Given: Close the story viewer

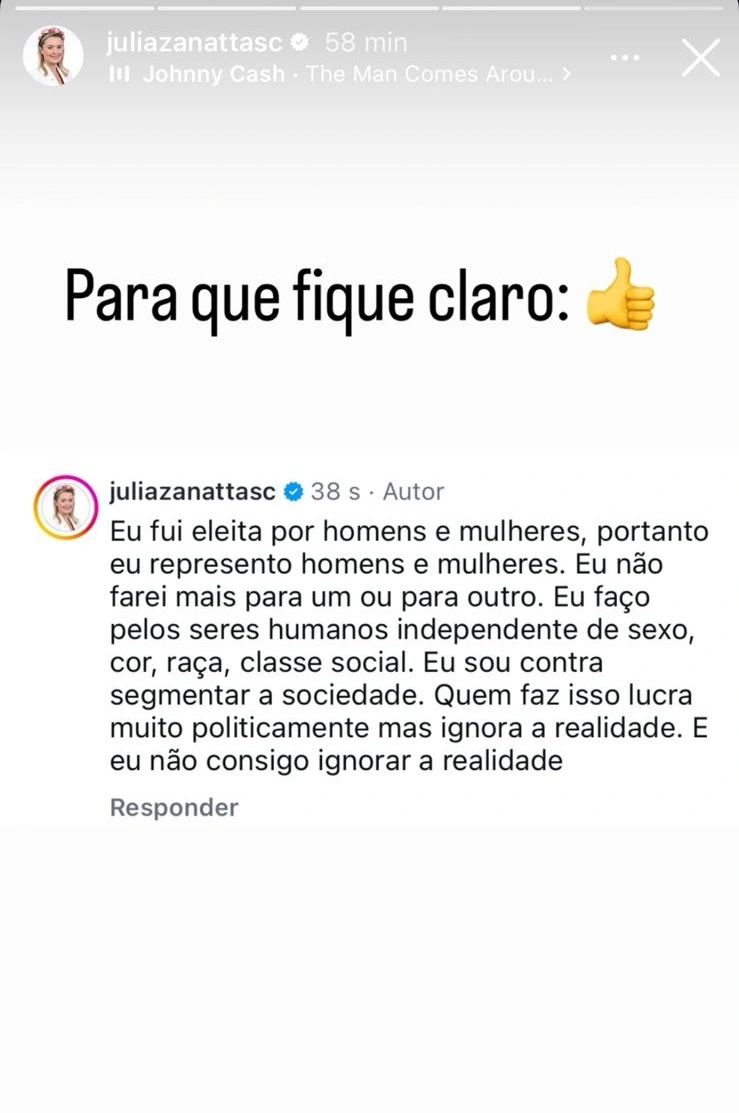Looking at the screenshot, I should coord(700,57).
